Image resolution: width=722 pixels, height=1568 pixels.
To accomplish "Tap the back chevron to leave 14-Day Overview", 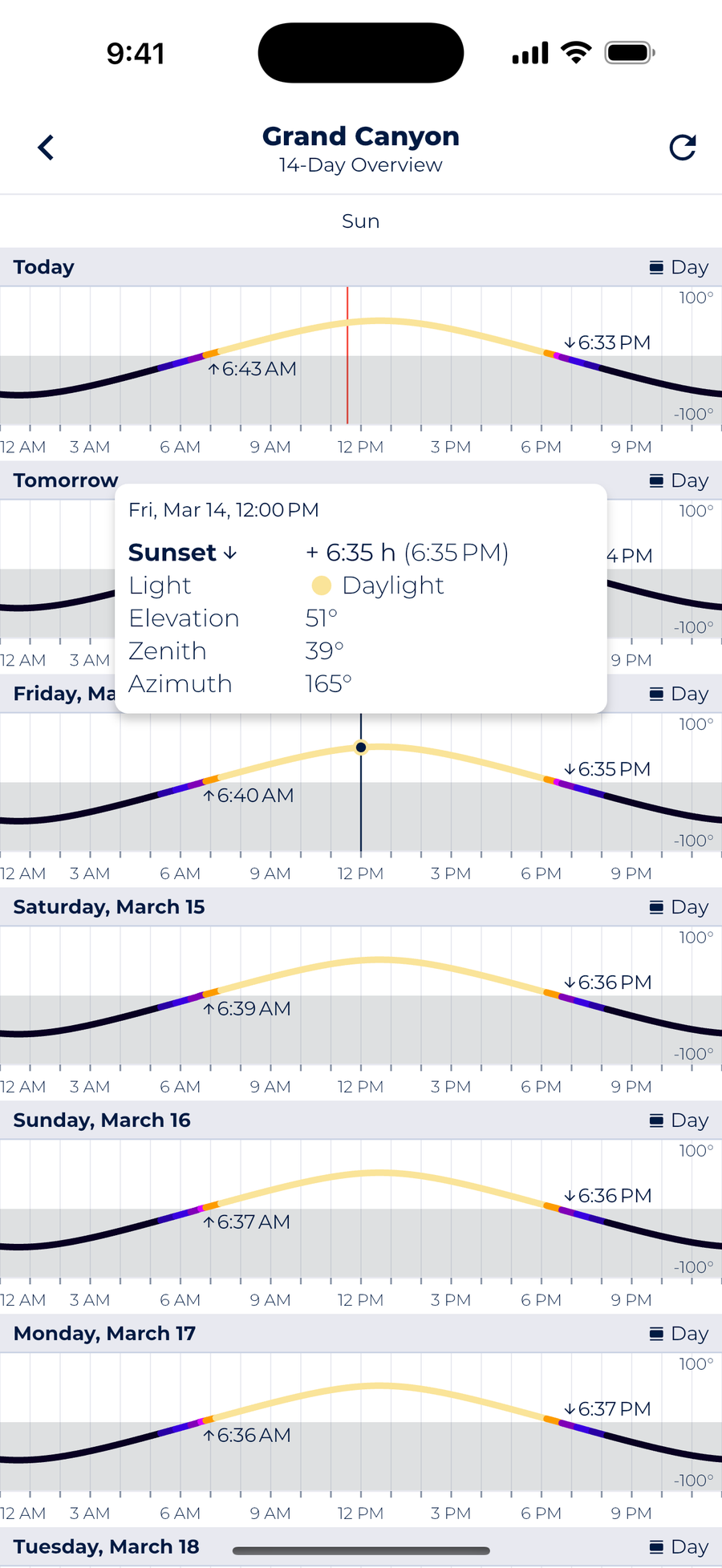I will pyautogui.click(x=45, y=147).
